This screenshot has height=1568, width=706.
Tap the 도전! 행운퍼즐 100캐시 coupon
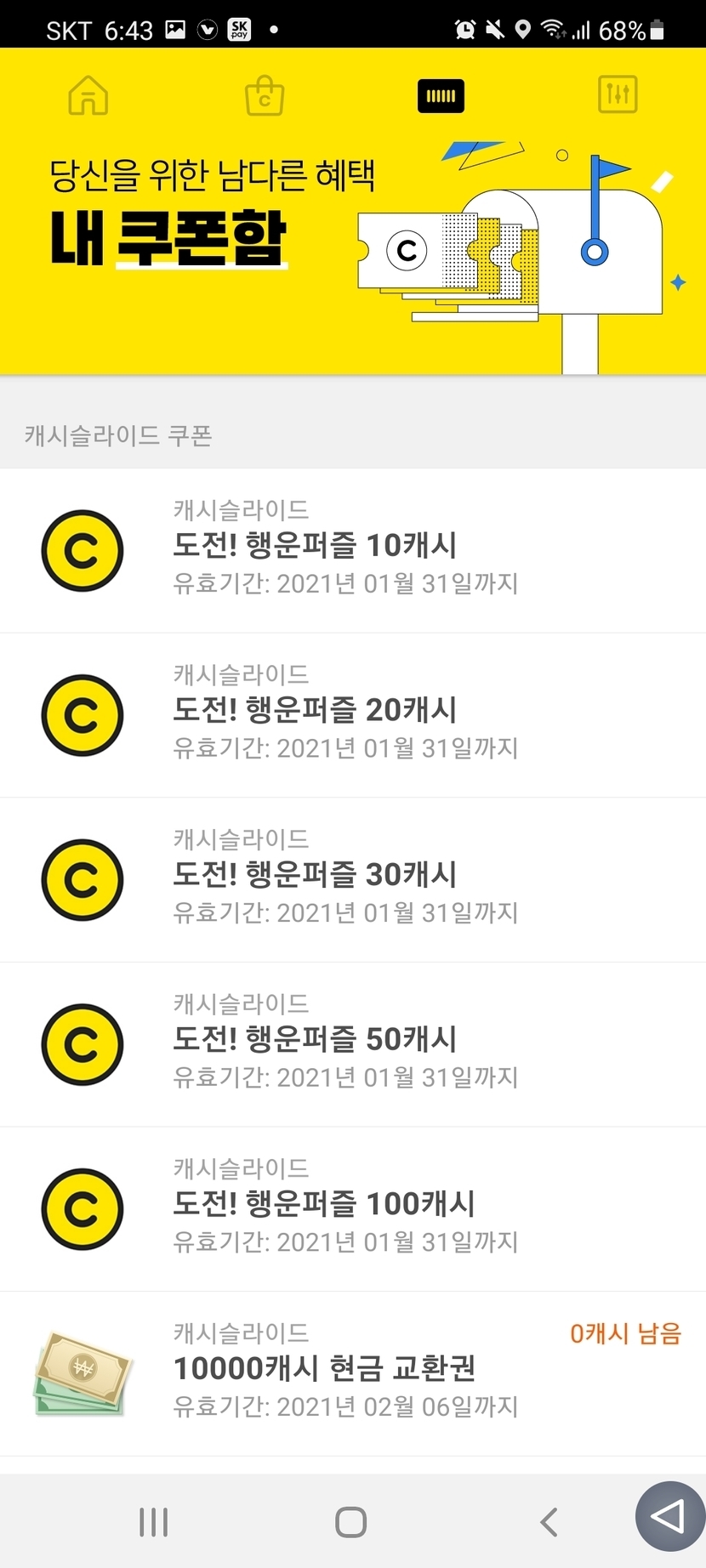pyautogui.click(x=352, y=1209)
